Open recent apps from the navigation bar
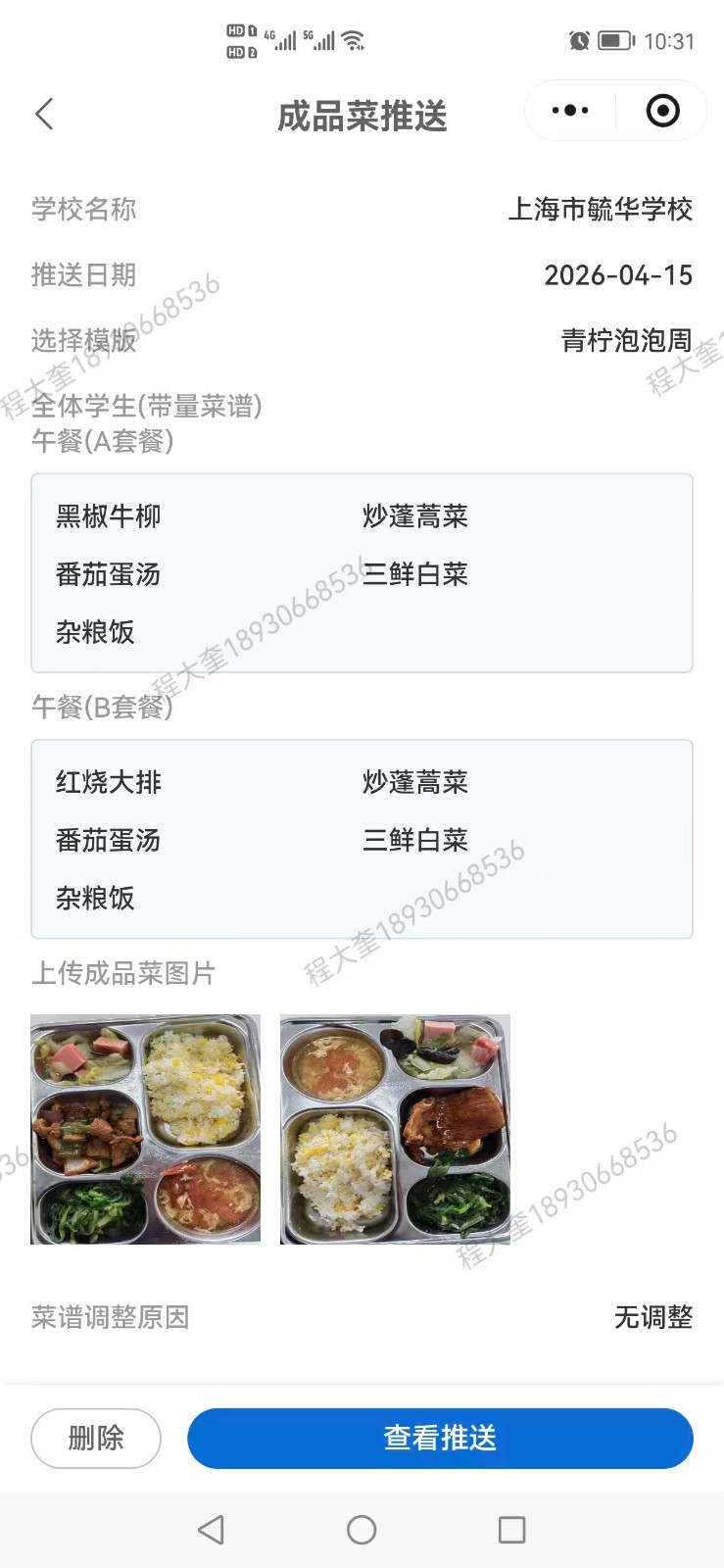Screen dimensions: 724x1568 click(x=511, y=1530)
